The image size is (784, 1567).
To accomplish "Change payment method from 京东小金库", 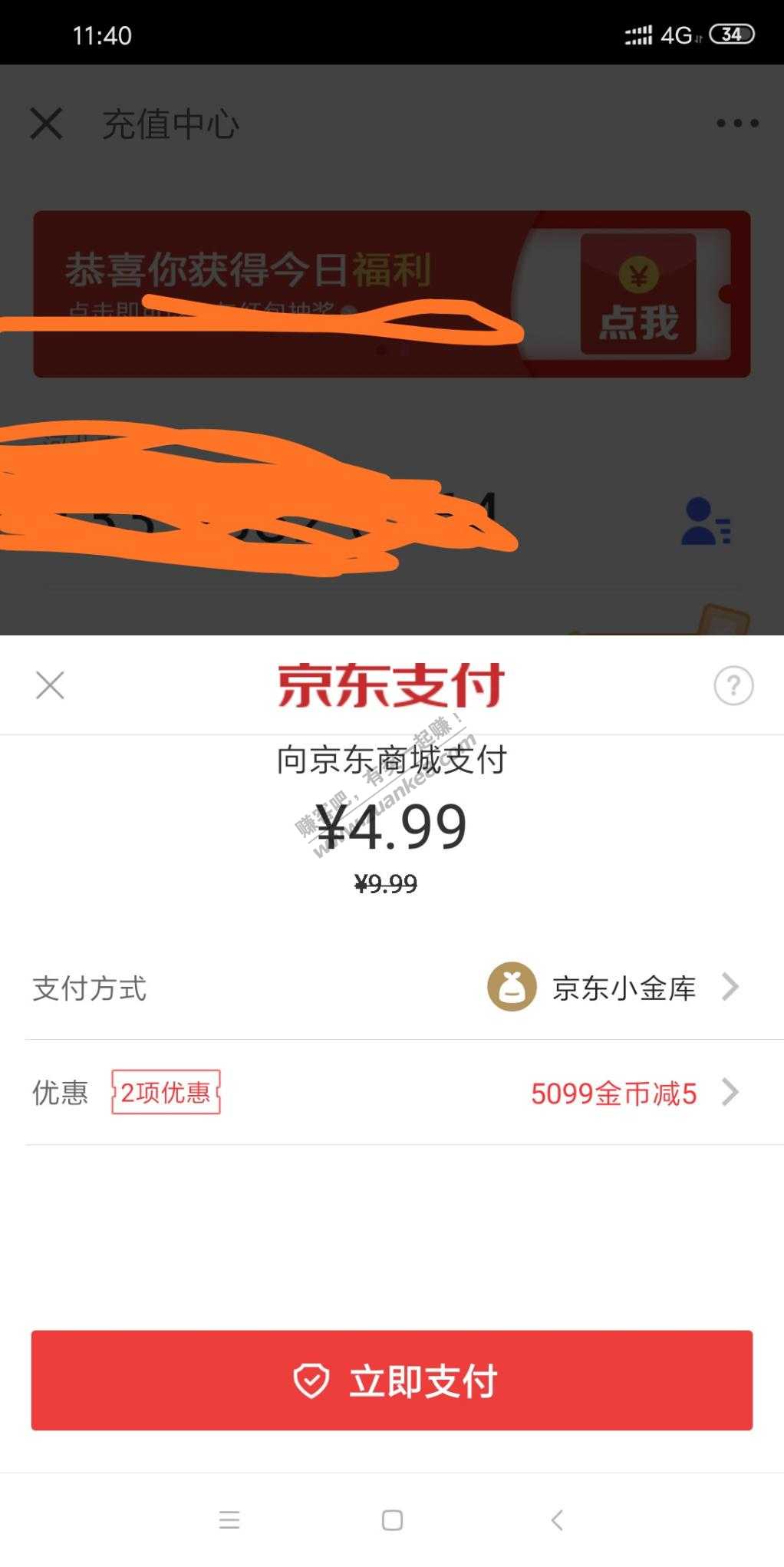I will click(x=392, y=988).
